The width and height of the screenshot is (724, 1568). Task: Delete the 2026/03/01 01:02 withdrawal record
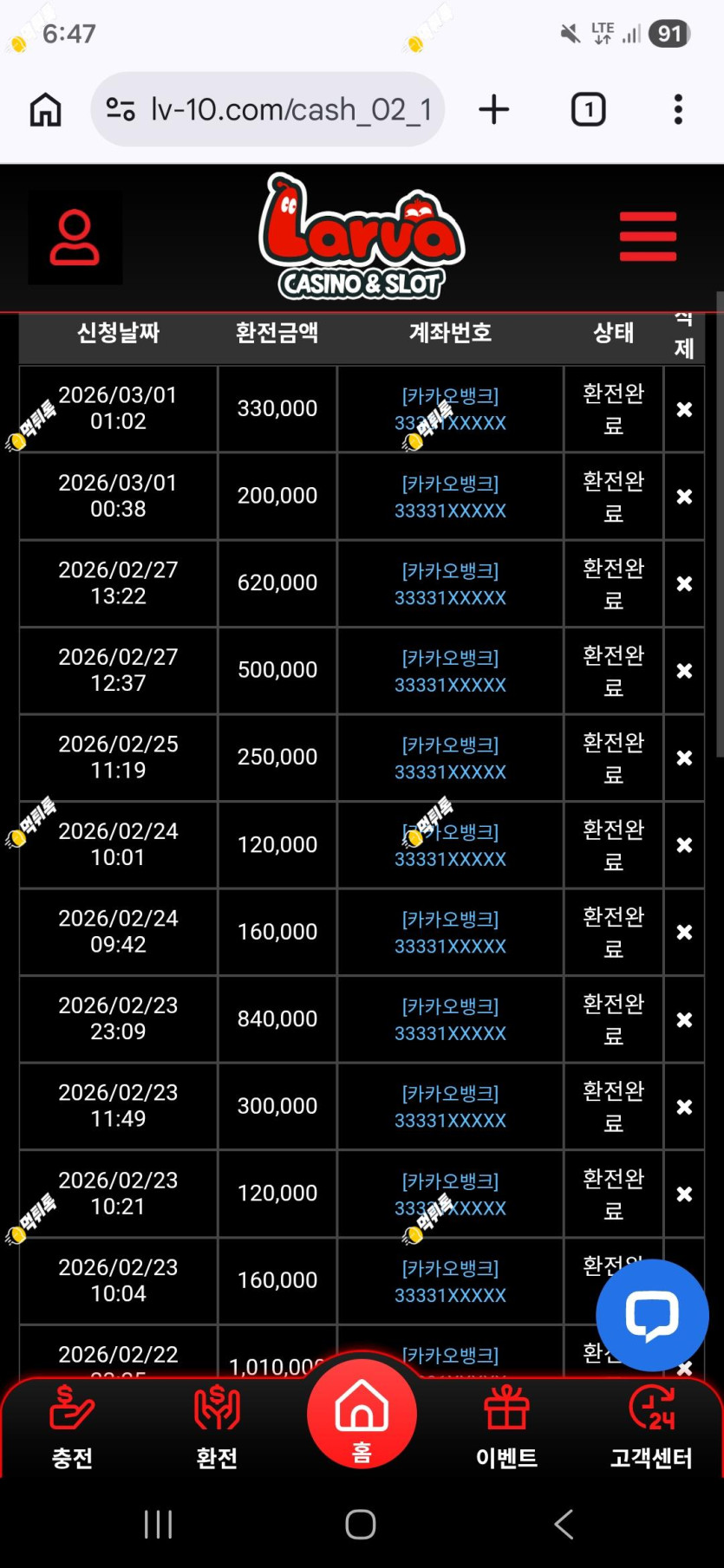click(684, 409)
